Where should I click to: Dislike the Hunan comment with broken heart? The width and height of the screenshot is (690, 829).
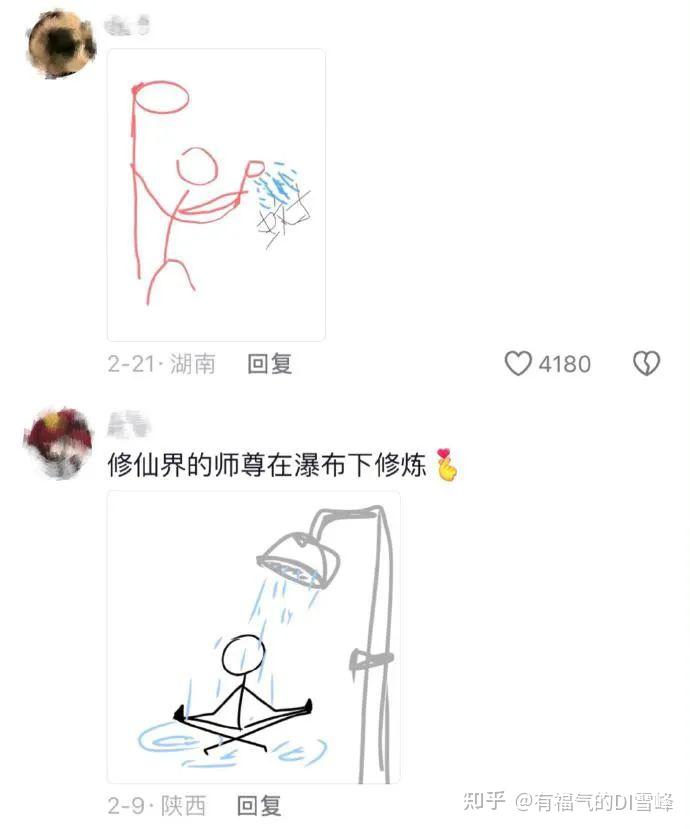647,364
